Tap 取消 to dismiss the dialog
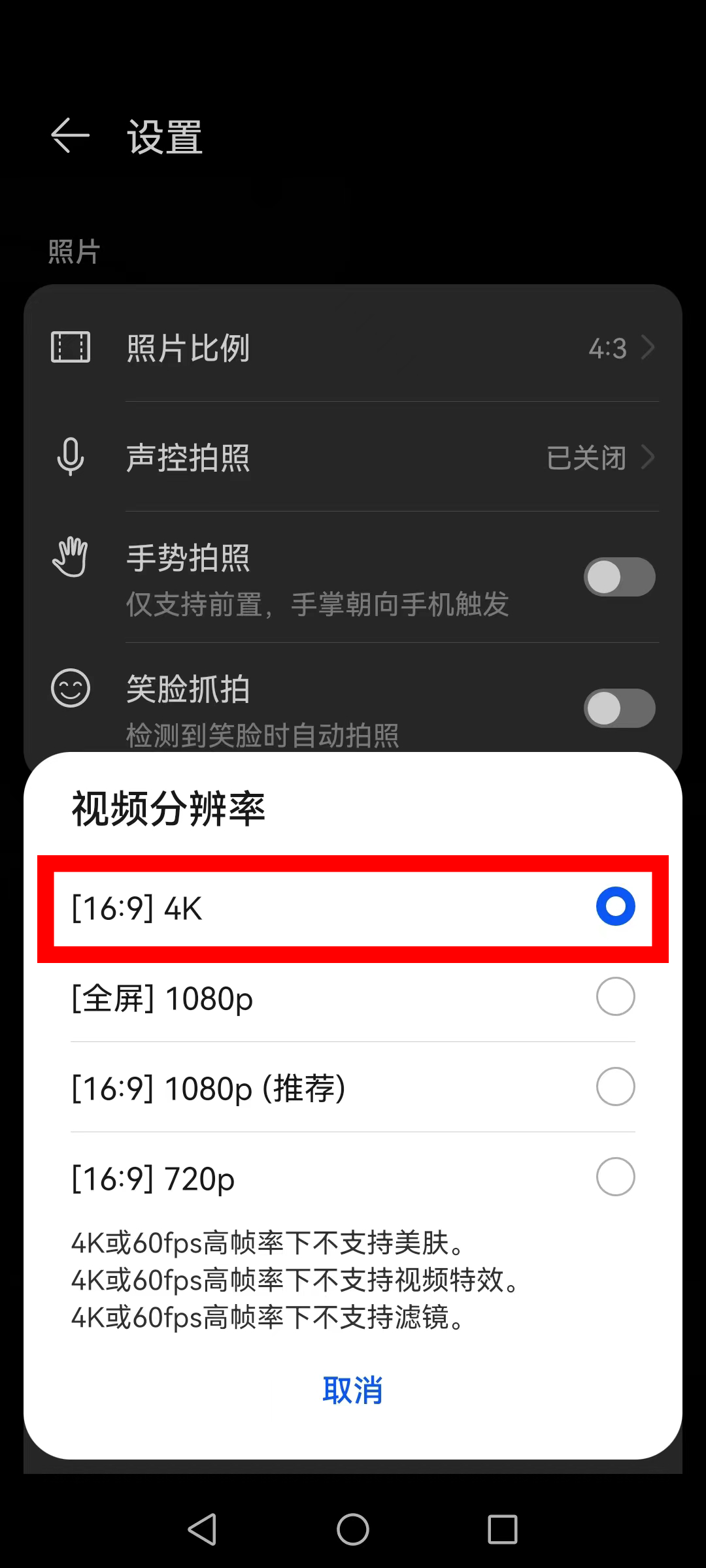Viewport: 706px width, 1568px height. [x=353, y=1390]
